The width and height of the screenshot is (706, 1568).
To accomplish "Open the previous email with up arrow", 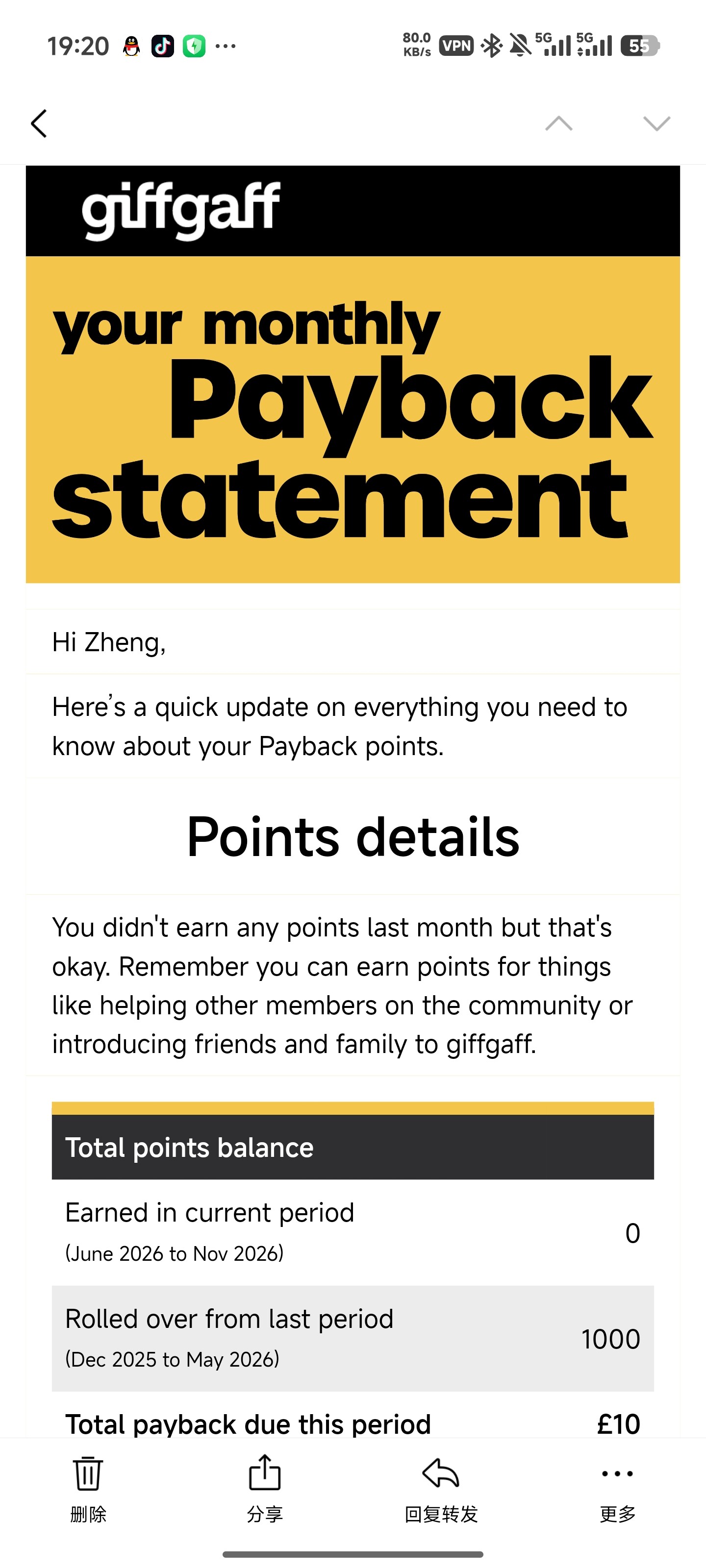I will click(x=558, y=123).
